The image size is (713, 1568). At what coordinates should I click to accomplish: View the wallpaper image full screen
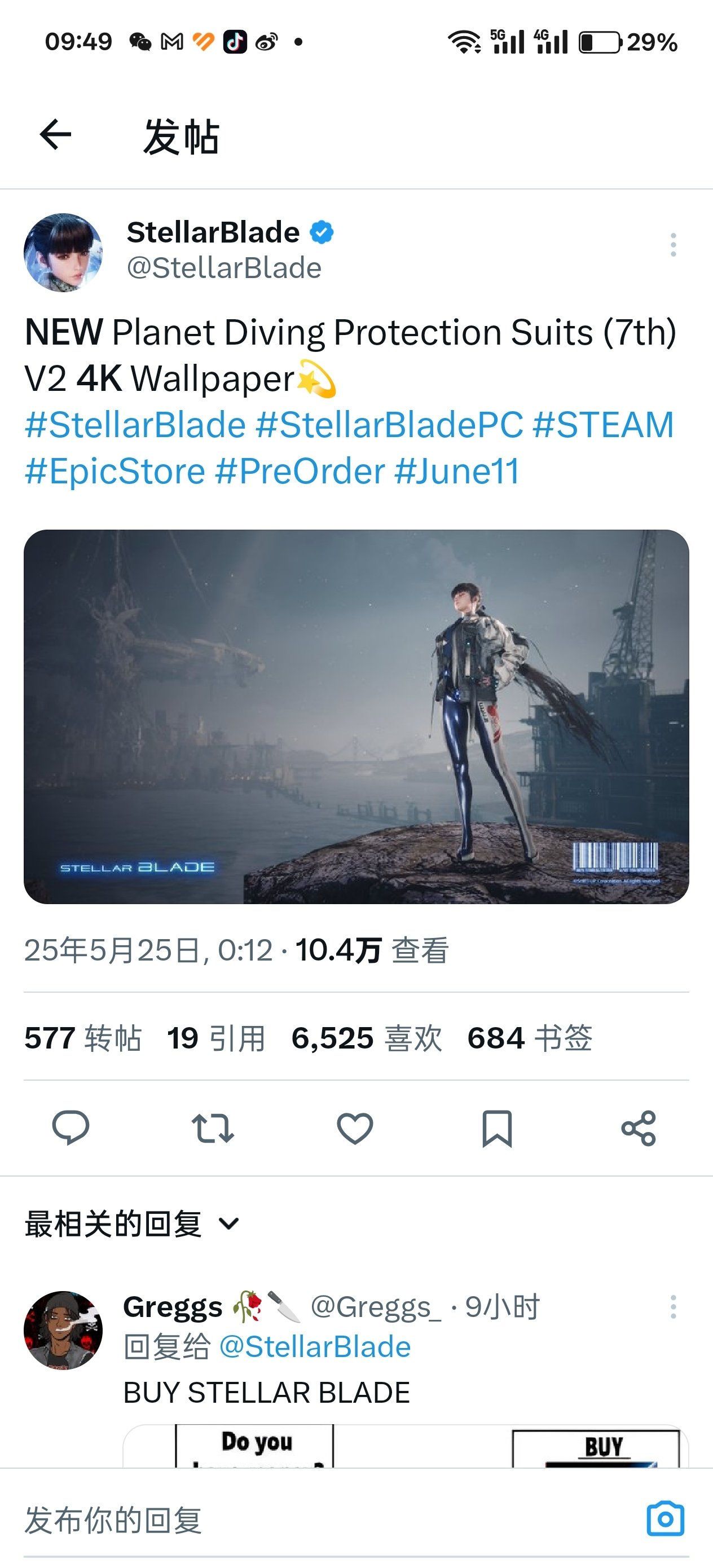click(356, 716)
